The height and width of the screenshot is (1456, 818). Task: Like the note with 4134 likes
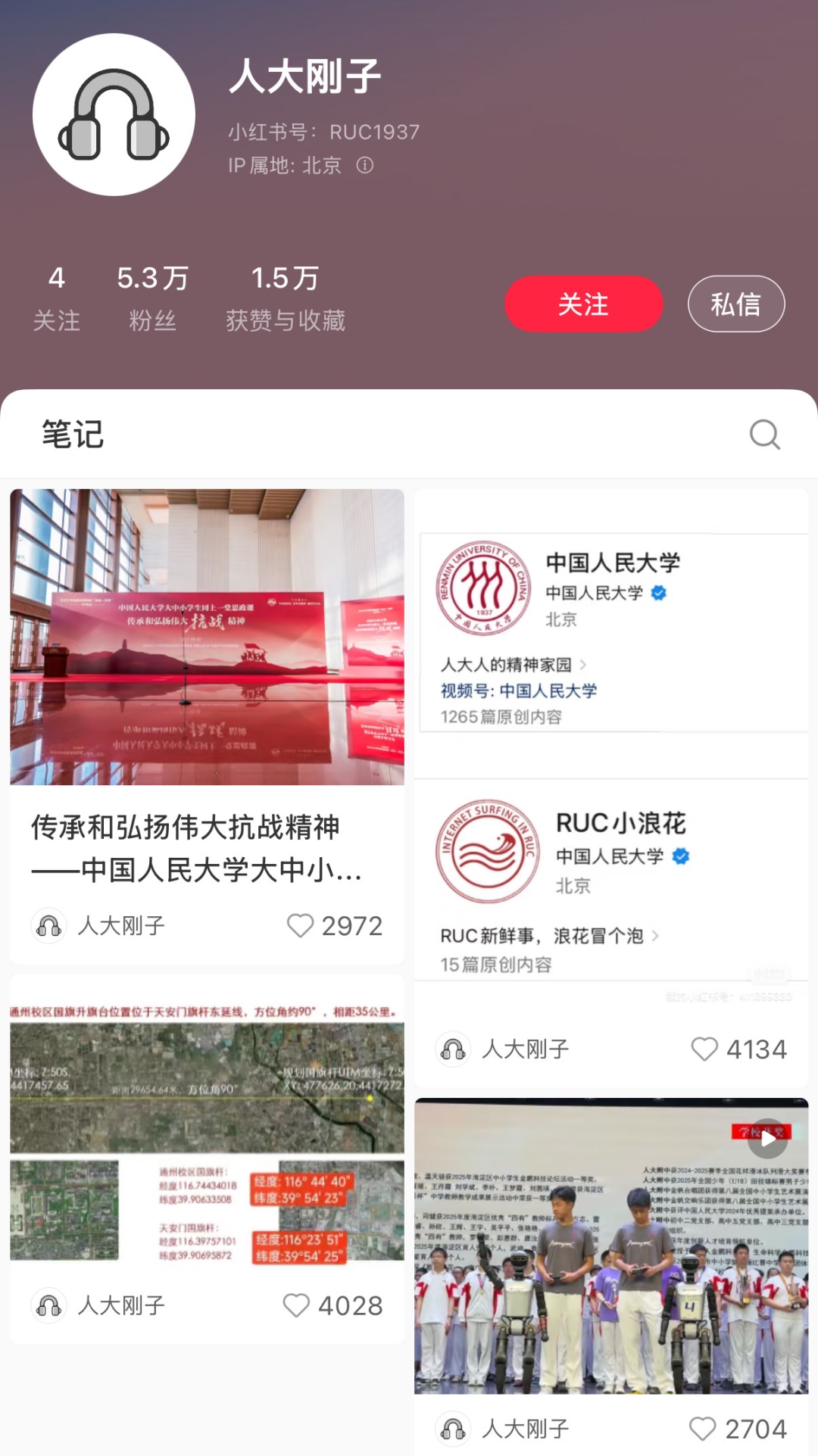[704, 1049]
